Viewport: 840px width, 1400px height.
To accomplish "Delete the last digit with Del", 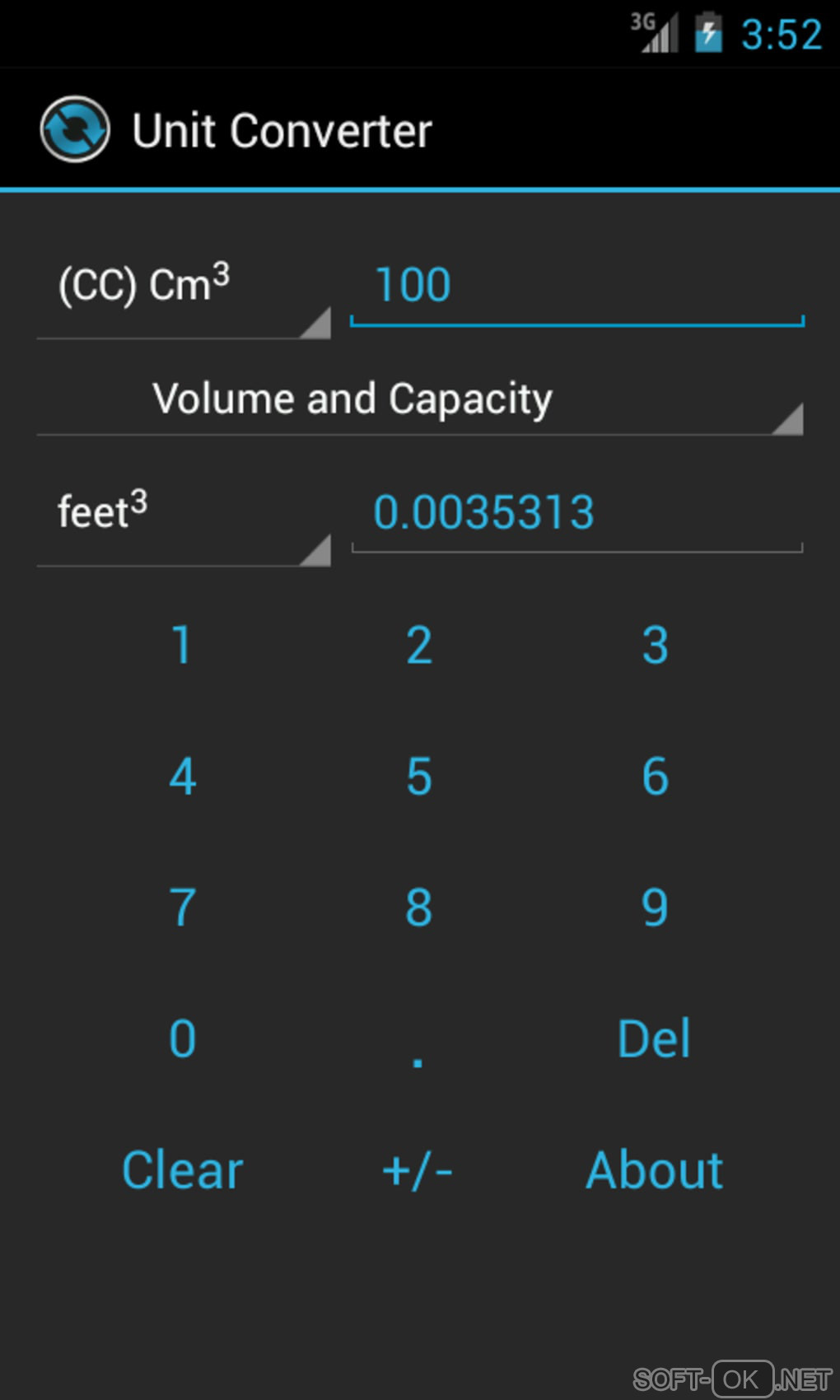I will [655, 1038].
